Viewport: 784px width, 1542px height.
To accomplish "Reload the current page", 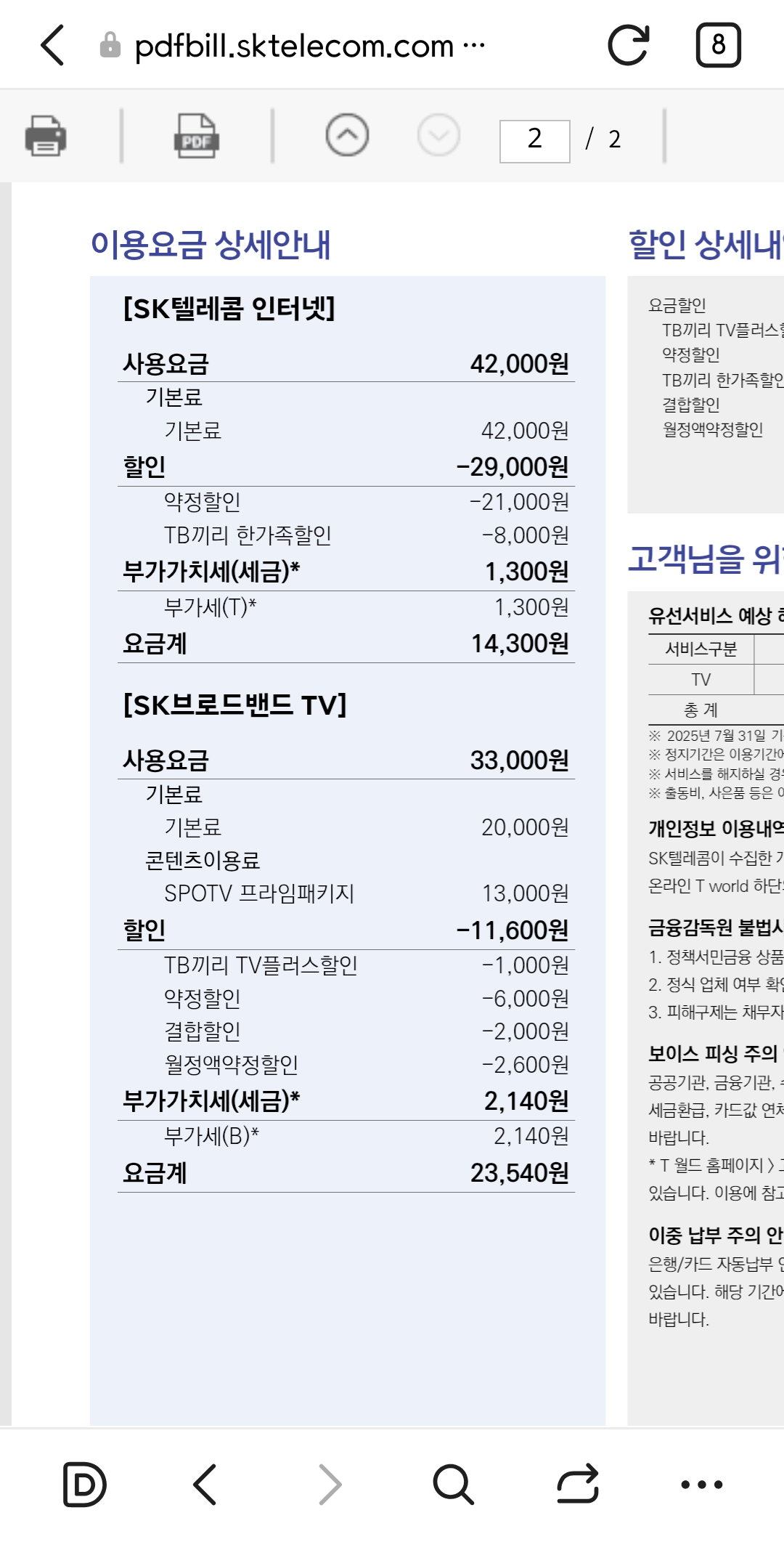I will [x=628, y=45].
